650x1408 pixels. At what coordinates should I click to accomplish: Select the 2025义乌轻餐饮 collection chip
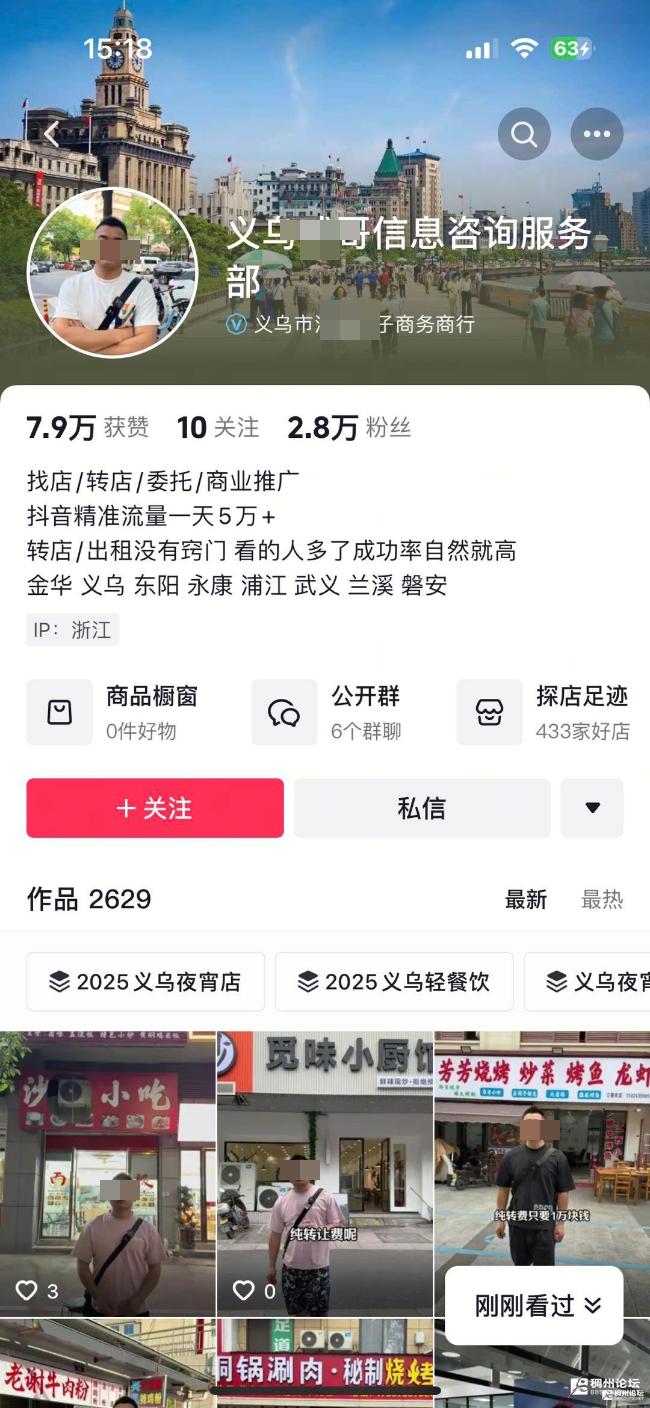coord(394,982)
